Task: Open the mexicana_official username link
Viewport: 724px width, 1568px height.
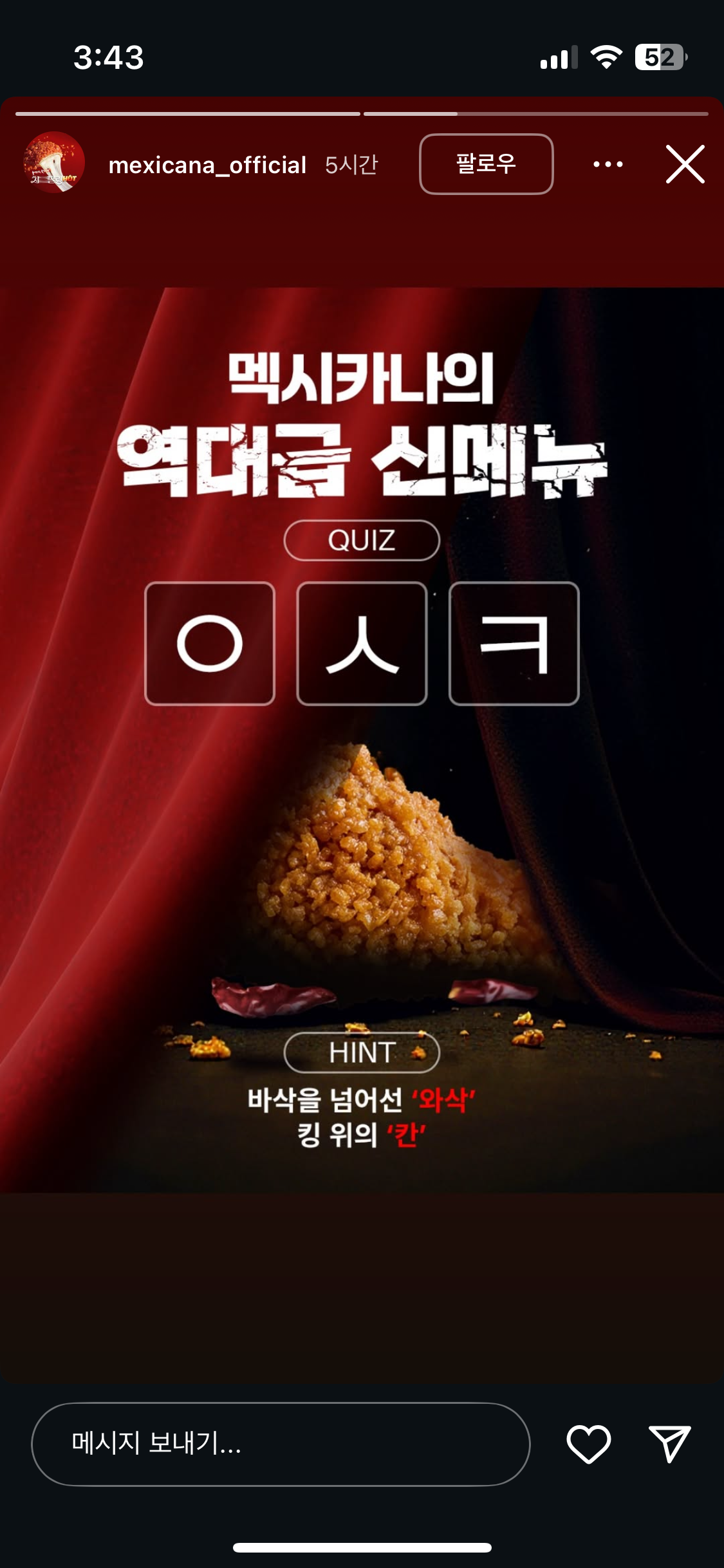Action: (207, 165)
